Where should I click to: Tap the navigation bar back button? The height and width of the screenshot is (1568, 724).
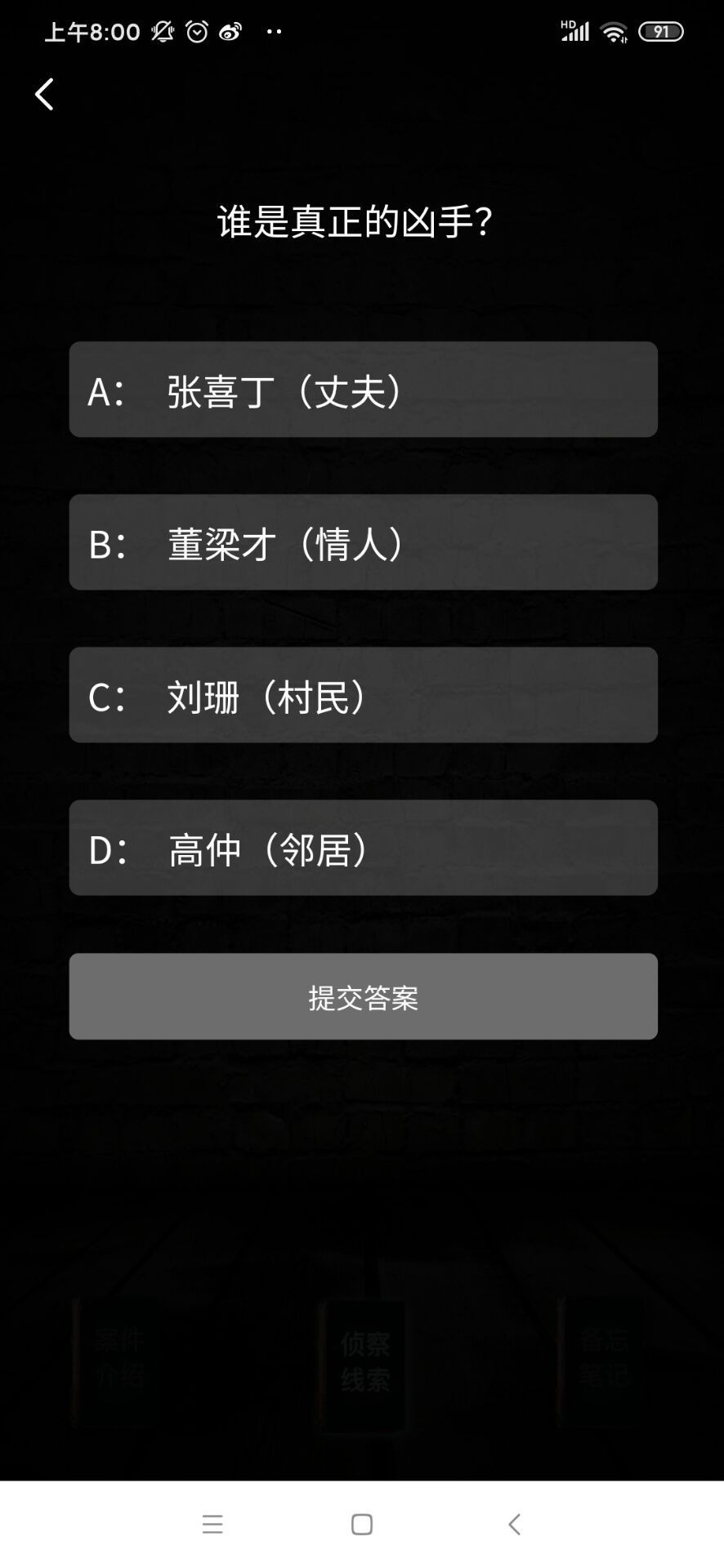pos(513,1524)
